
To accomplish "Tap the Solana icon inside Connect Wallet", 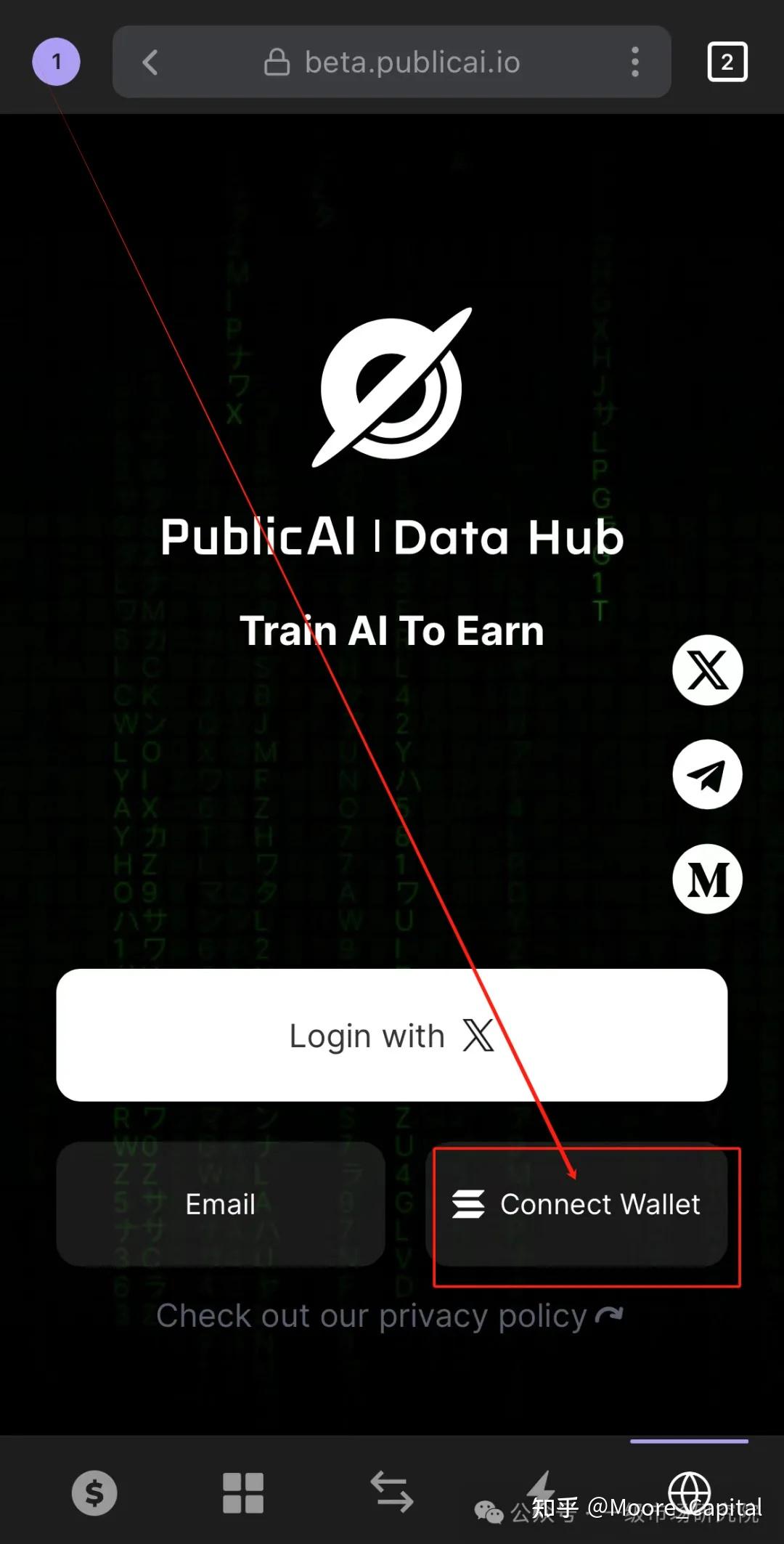I will pyautogui.click(x=470, y=1204).
